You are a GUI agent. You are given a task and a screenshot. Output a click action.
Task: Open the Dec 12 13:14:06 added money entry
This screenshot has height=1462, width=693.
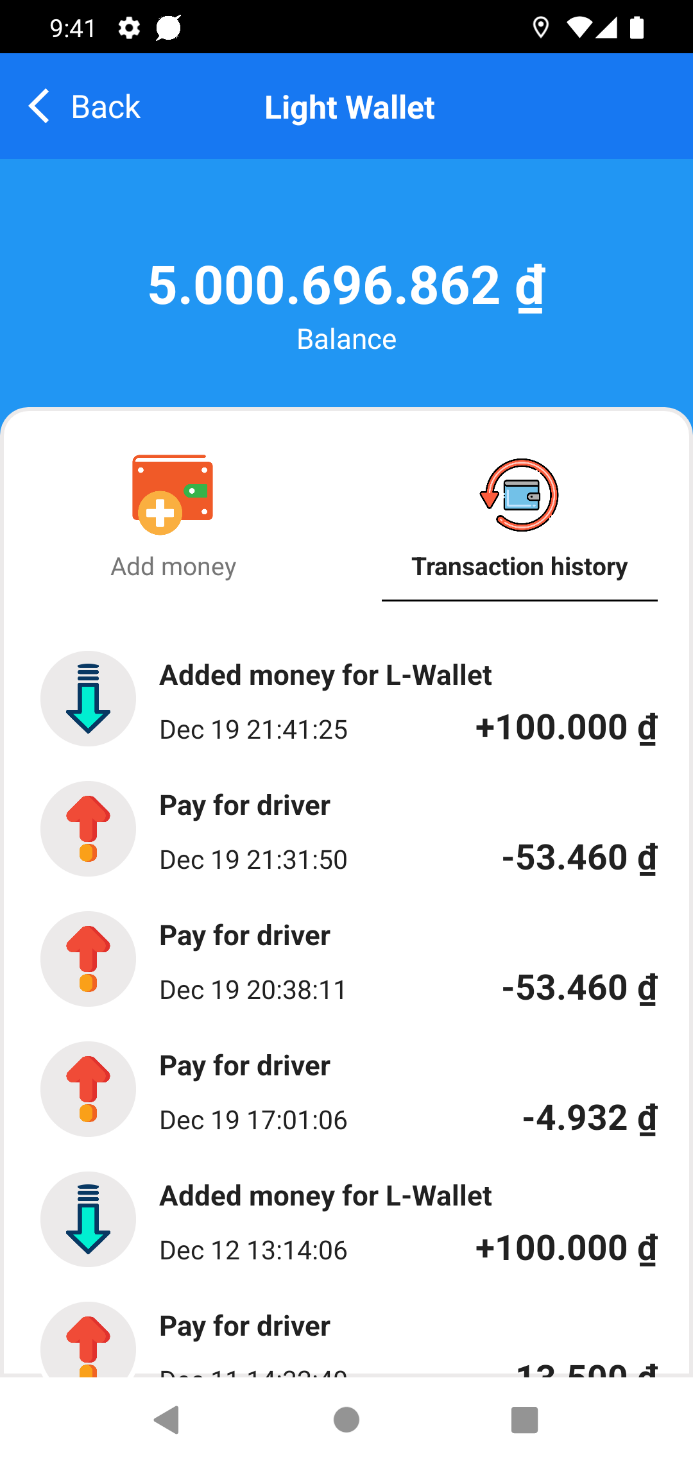pos(347,1221)
